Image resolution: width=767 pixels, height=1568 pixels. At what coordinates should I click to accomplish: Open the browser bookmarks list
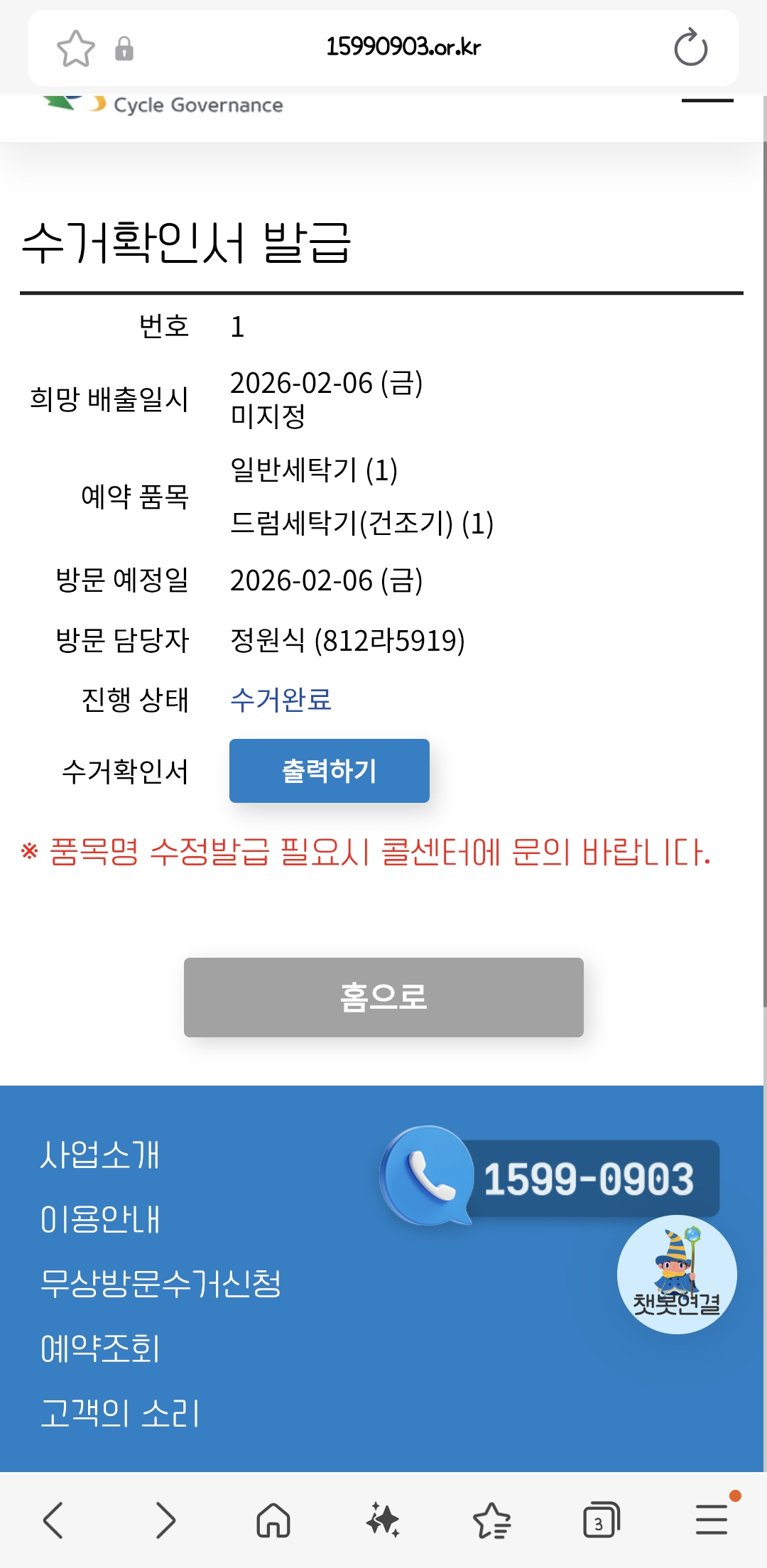(491, 1520)
